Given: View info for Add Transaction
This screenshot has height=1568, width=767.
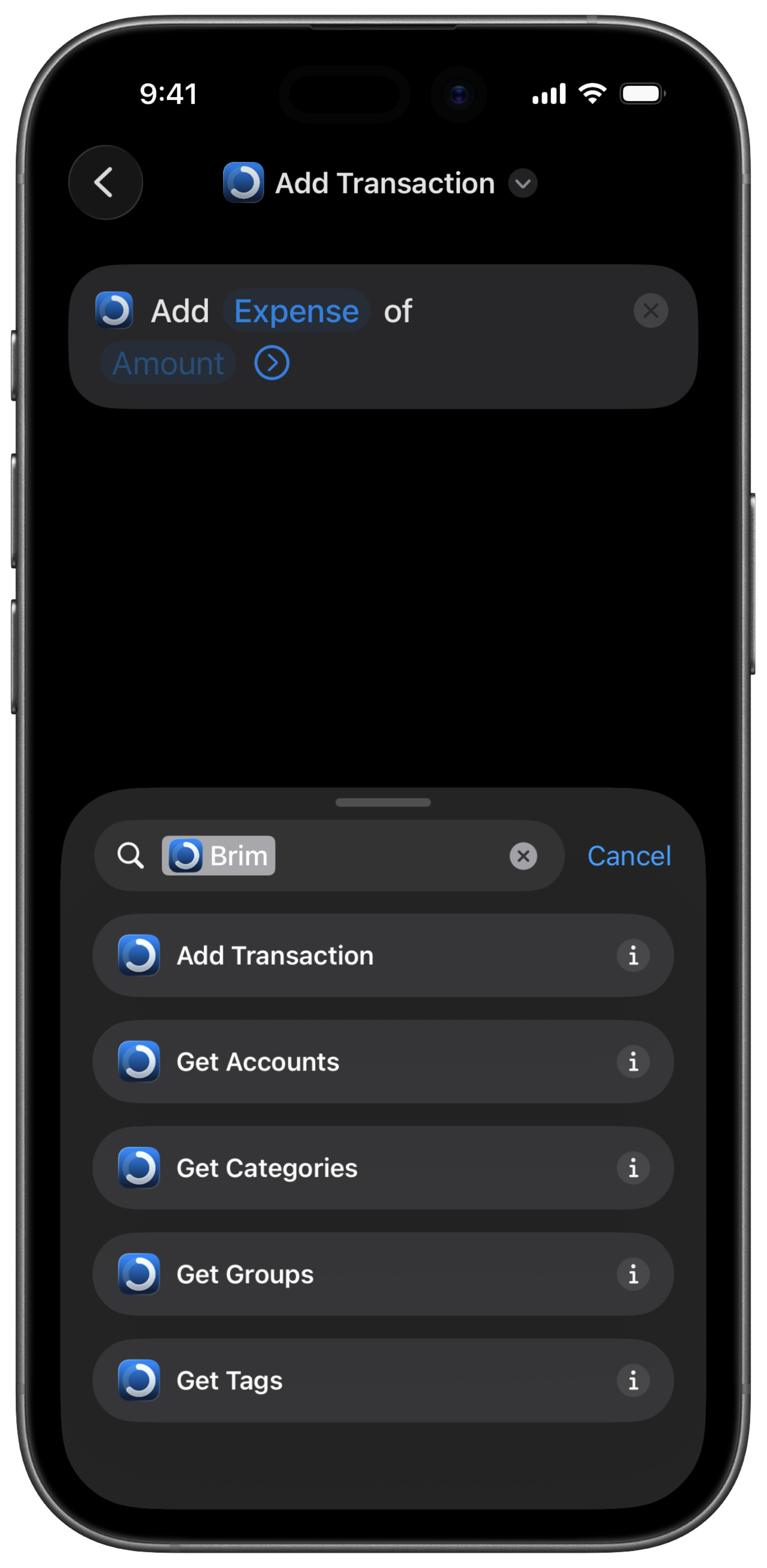Looking at the screenshot, I should pos(633,955).
